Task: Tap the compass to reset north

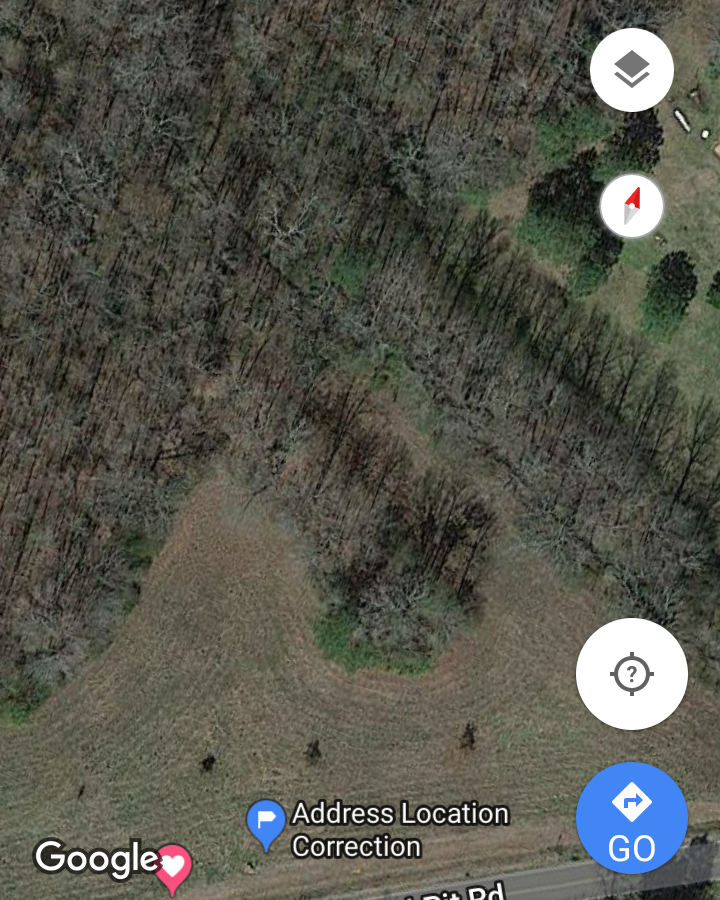Action: [631, 207]
